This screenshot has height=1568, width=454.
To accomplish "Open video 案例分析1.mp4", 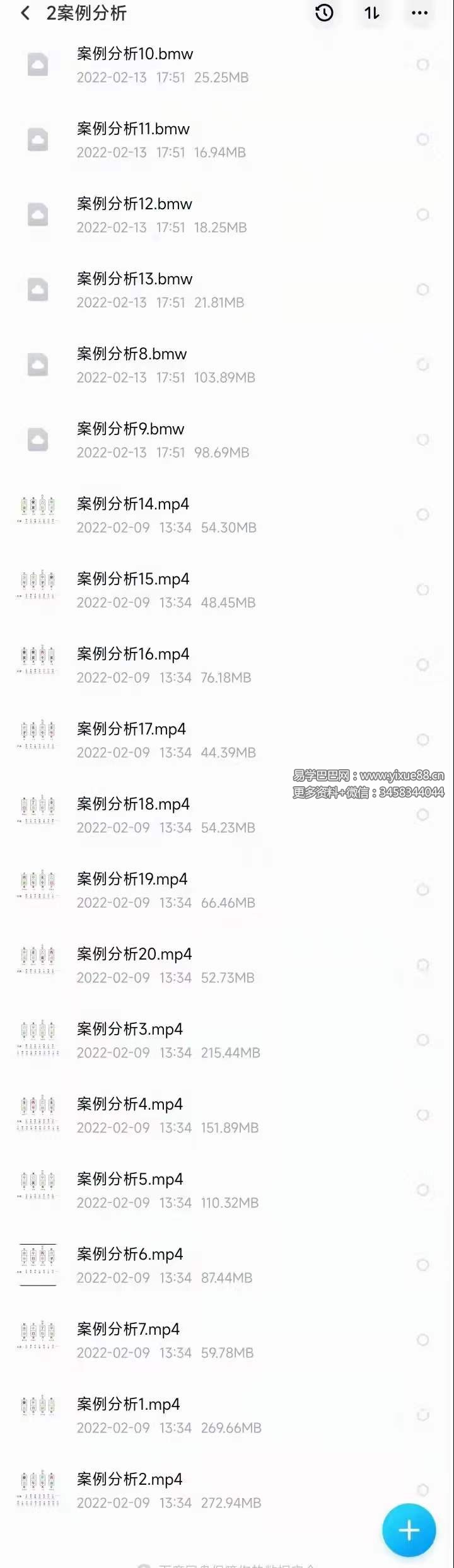I will tap(128, 1405).
